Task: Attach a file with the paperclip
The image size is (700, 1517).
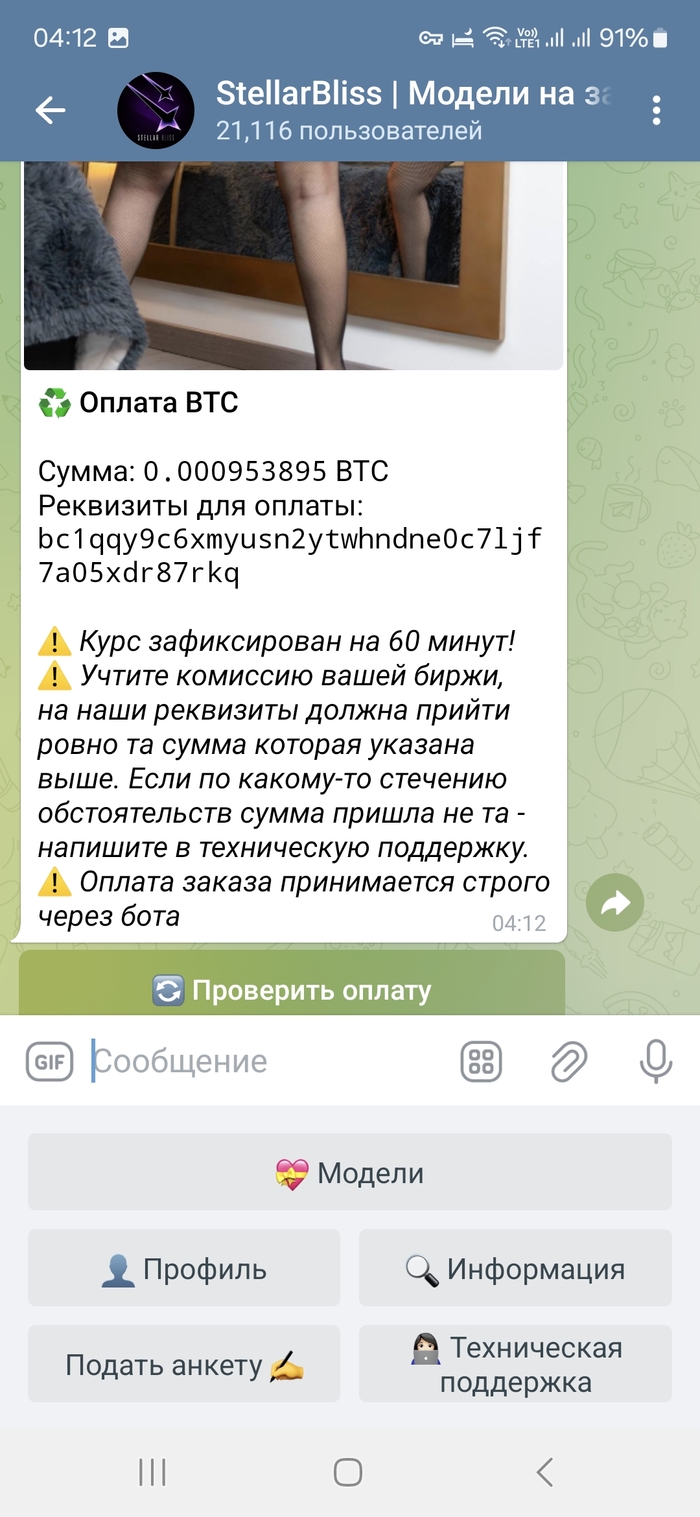Action: (x=569, y=1061)
